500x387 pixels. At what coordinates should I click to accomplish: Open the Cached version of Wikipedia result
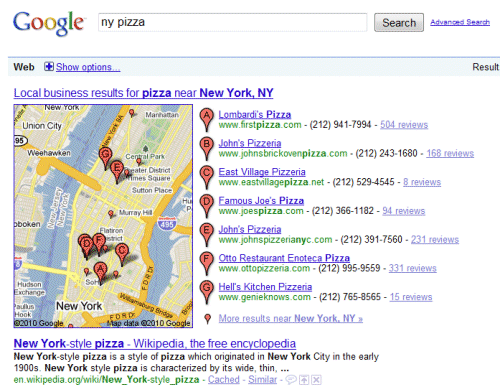tap(224, 379)
